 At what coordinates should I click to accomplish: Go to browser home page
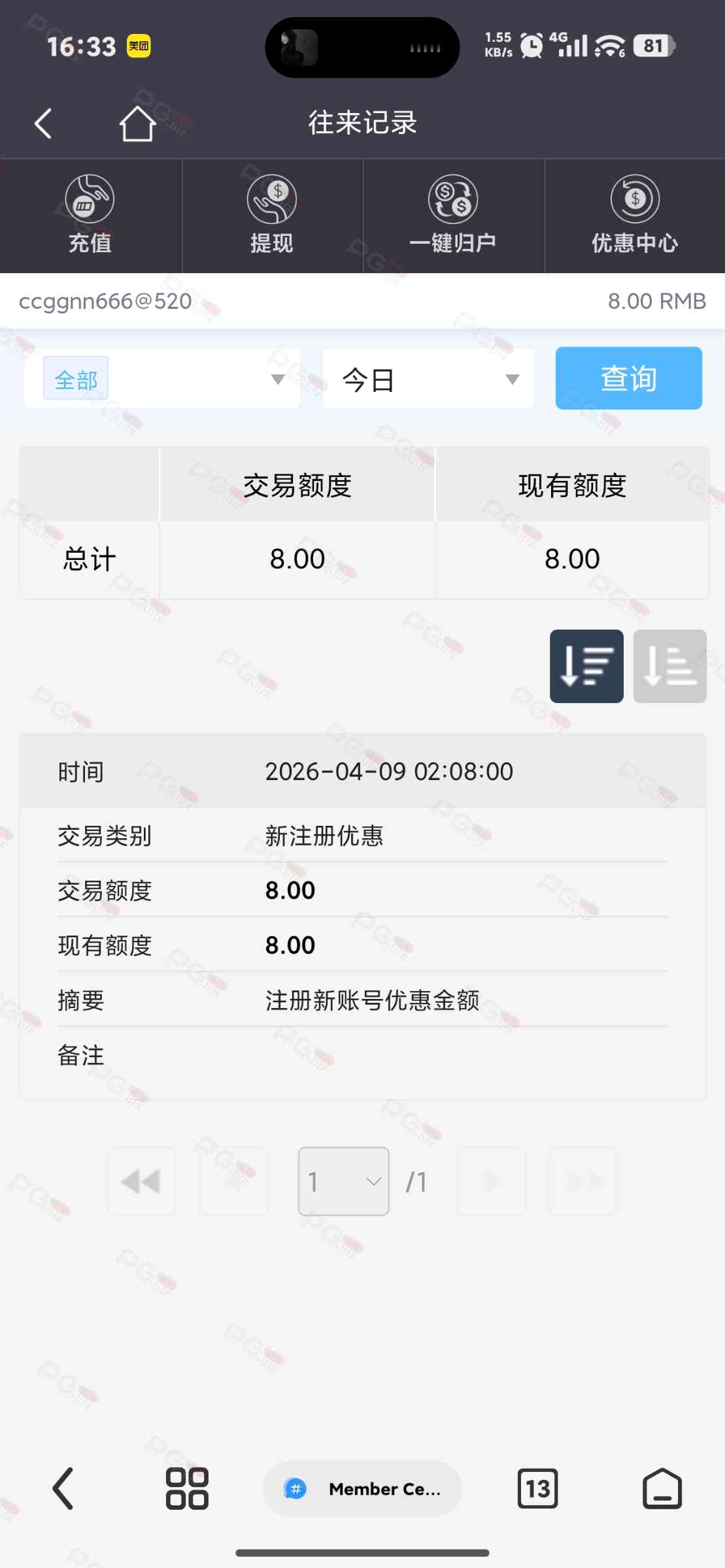(662, 1489)
